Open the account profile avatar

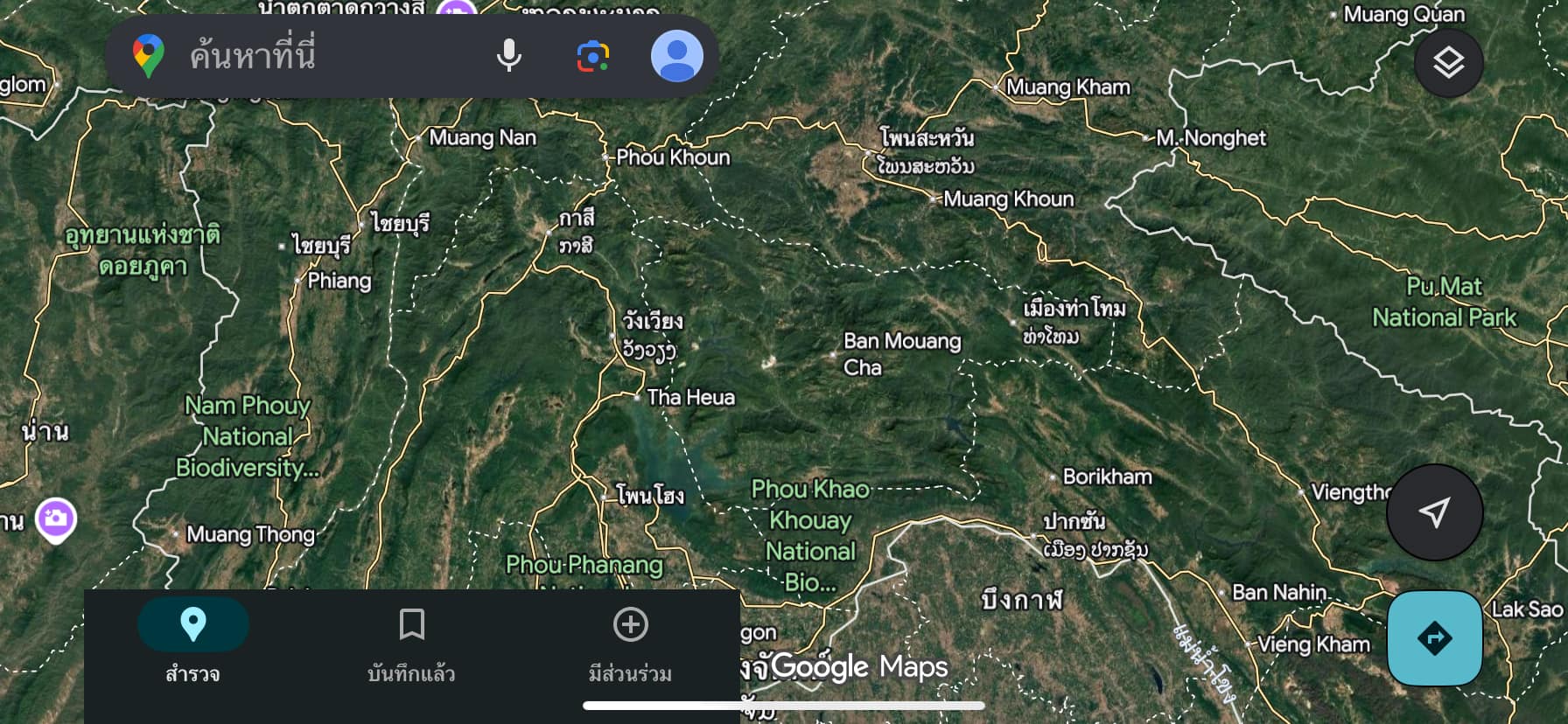tap(676, 56)
